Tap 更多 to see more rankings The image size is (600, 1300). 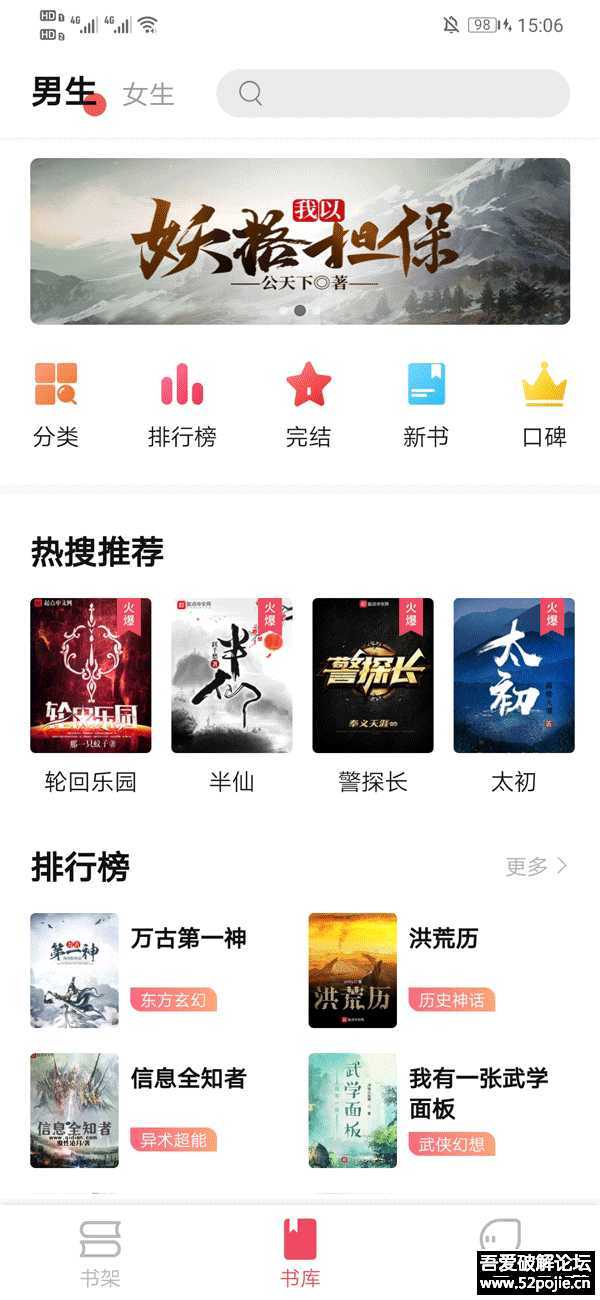pos(536,866)
